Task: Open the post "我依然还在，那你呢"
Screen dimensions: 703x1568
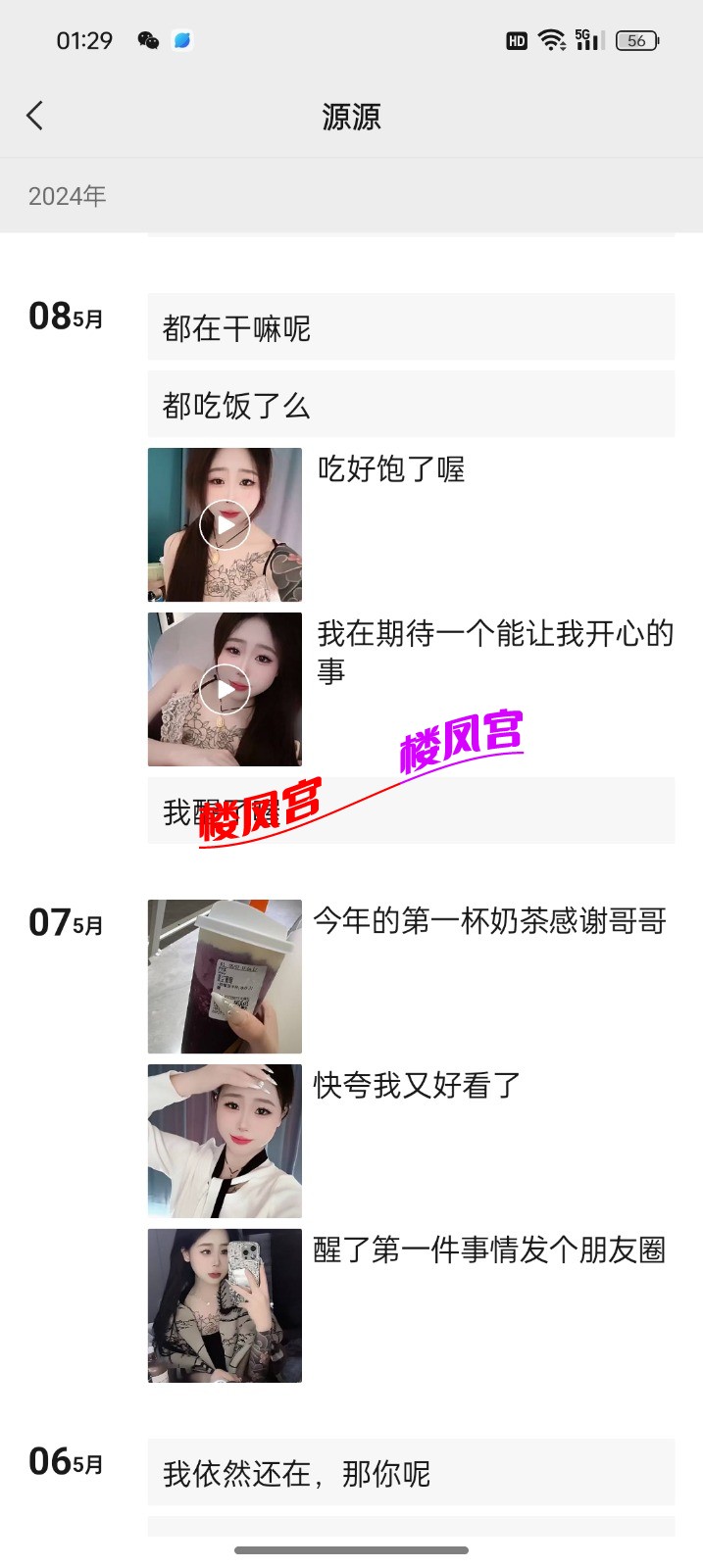Action: click(x=410, y=1473)
